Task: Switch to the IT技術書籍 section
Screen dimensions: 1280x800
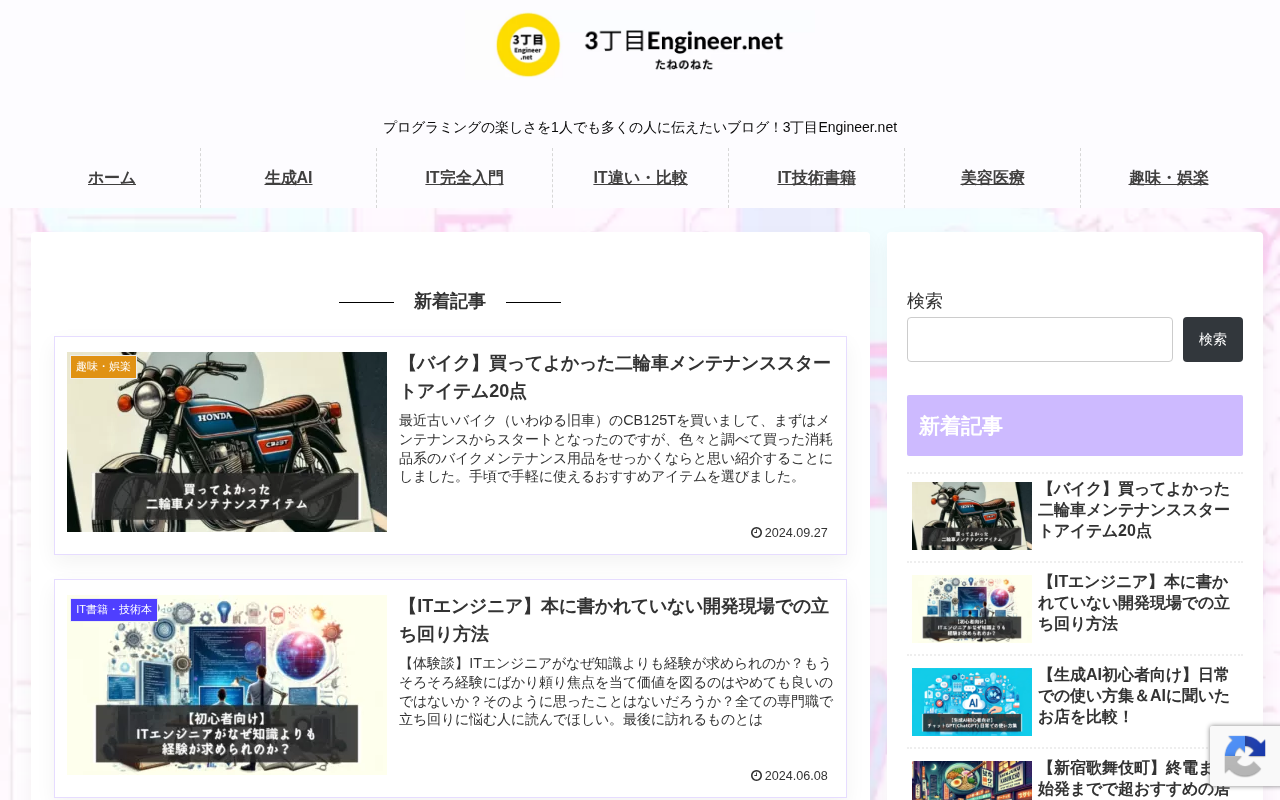Action: [816, 178]
